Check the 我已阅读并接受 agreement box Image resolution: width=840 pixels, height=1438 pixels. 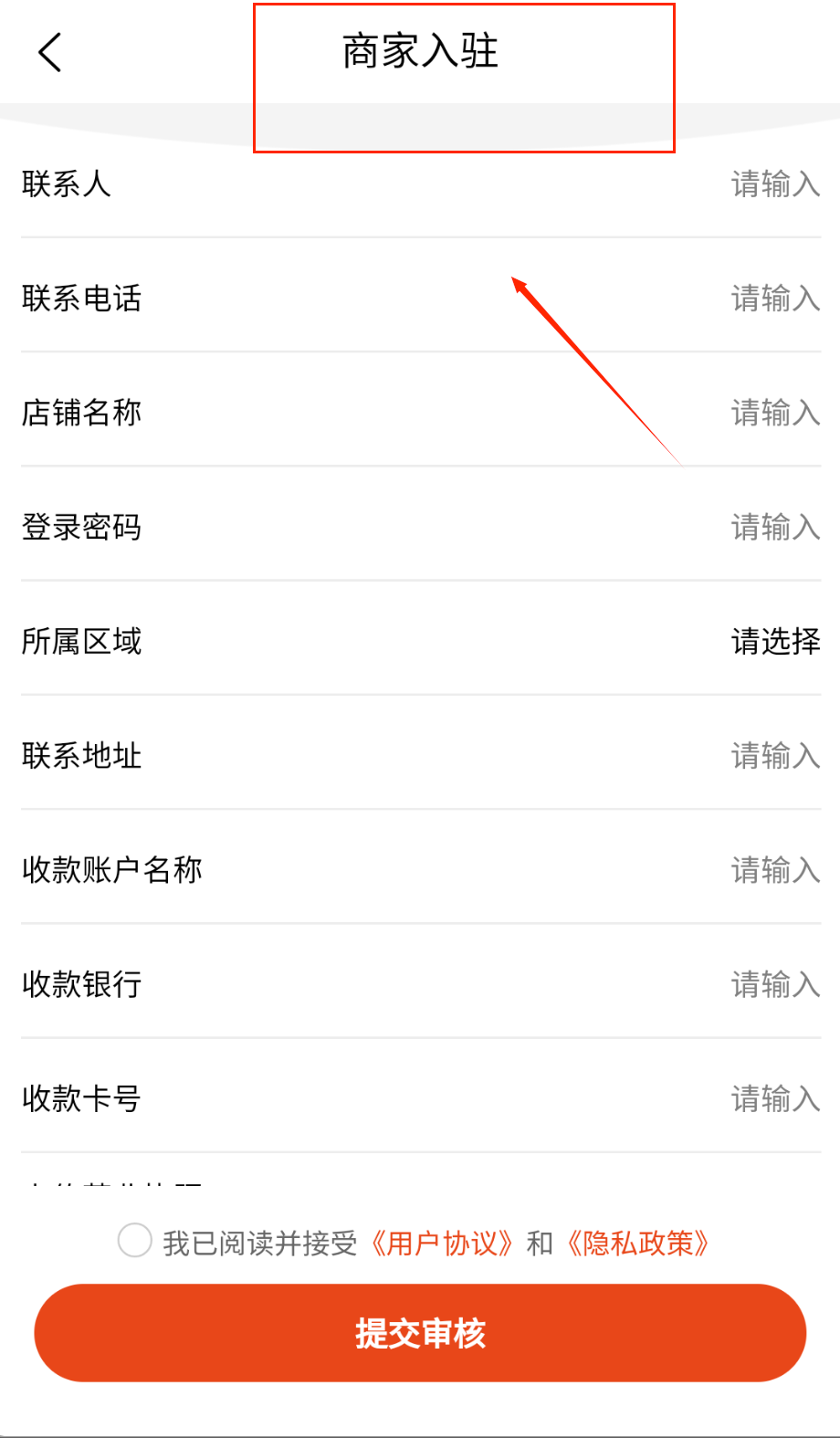[x=135, y=1241]
